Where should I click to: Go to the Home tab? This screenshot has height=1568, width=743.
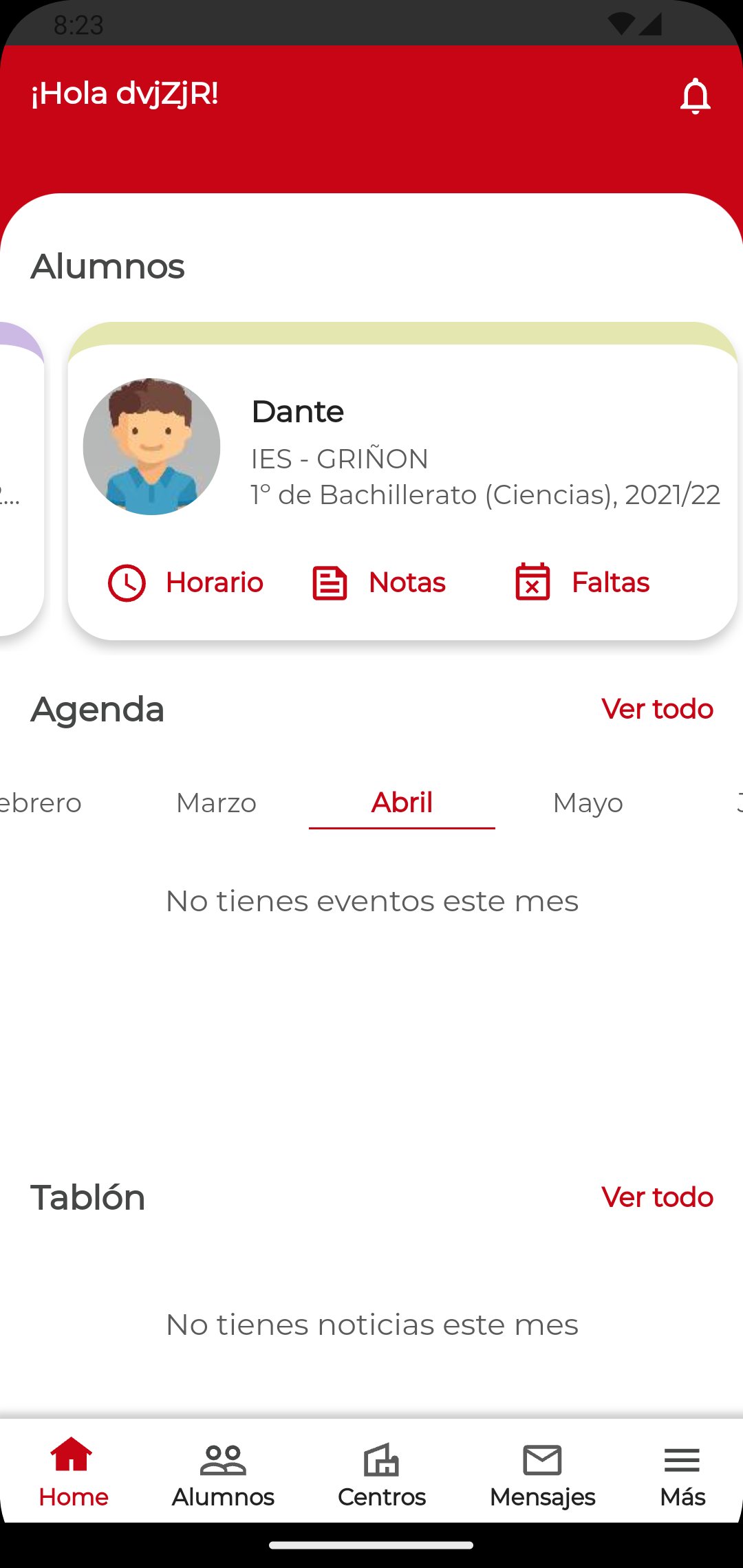(x=73, y=1472)
